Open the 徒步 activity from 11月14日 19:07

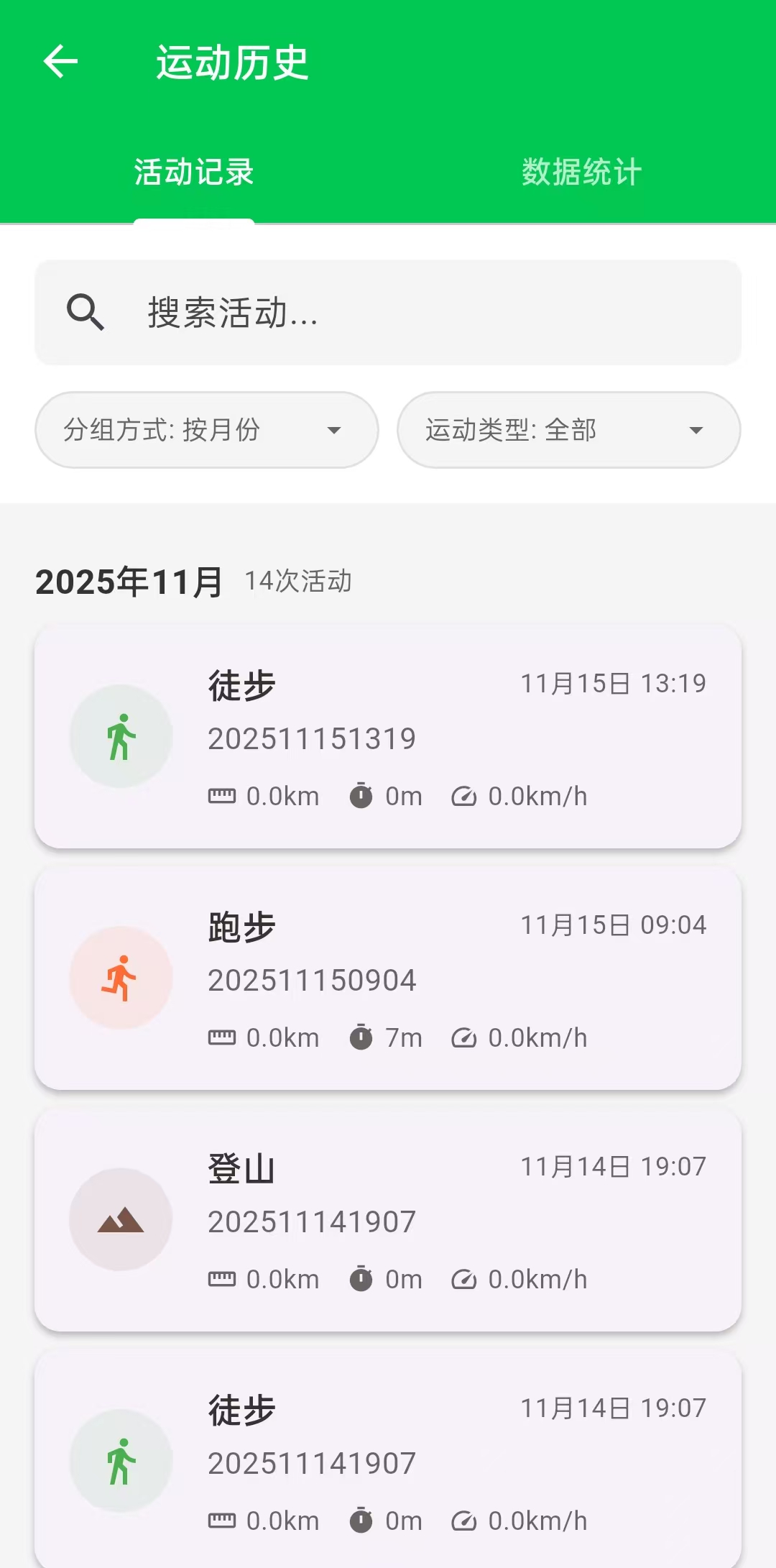[388, 1459]
